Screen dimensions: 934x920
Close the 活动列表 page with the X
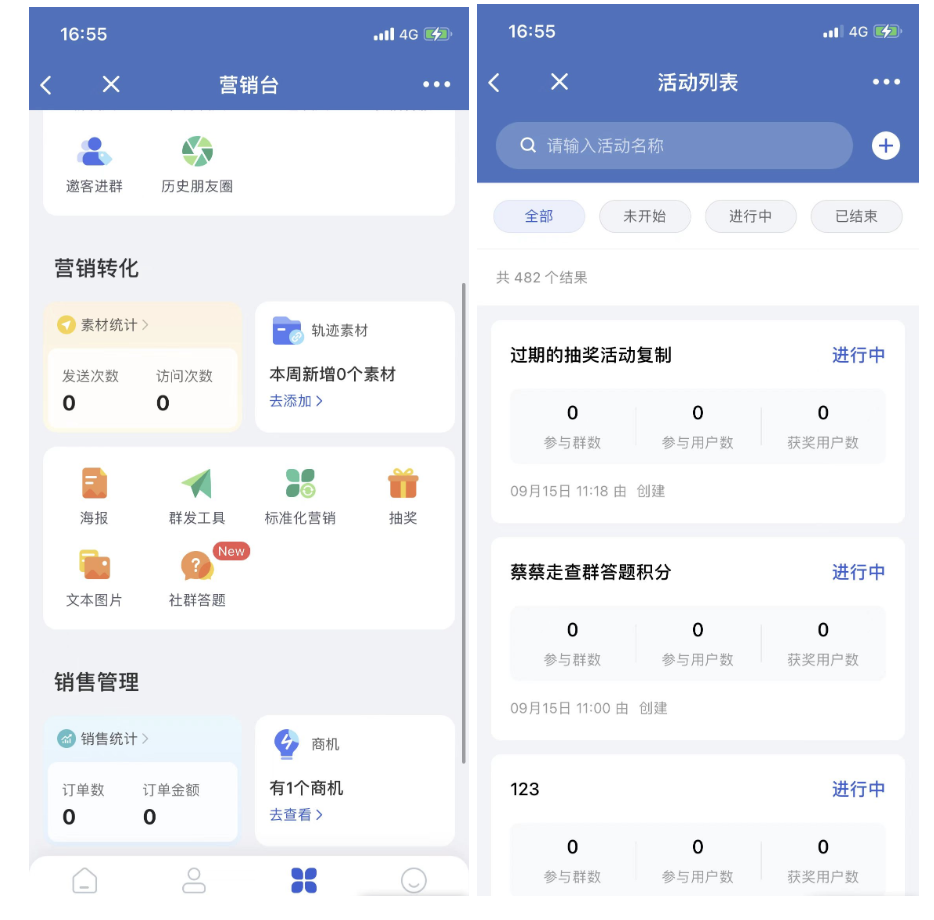(x=559, y=82)
